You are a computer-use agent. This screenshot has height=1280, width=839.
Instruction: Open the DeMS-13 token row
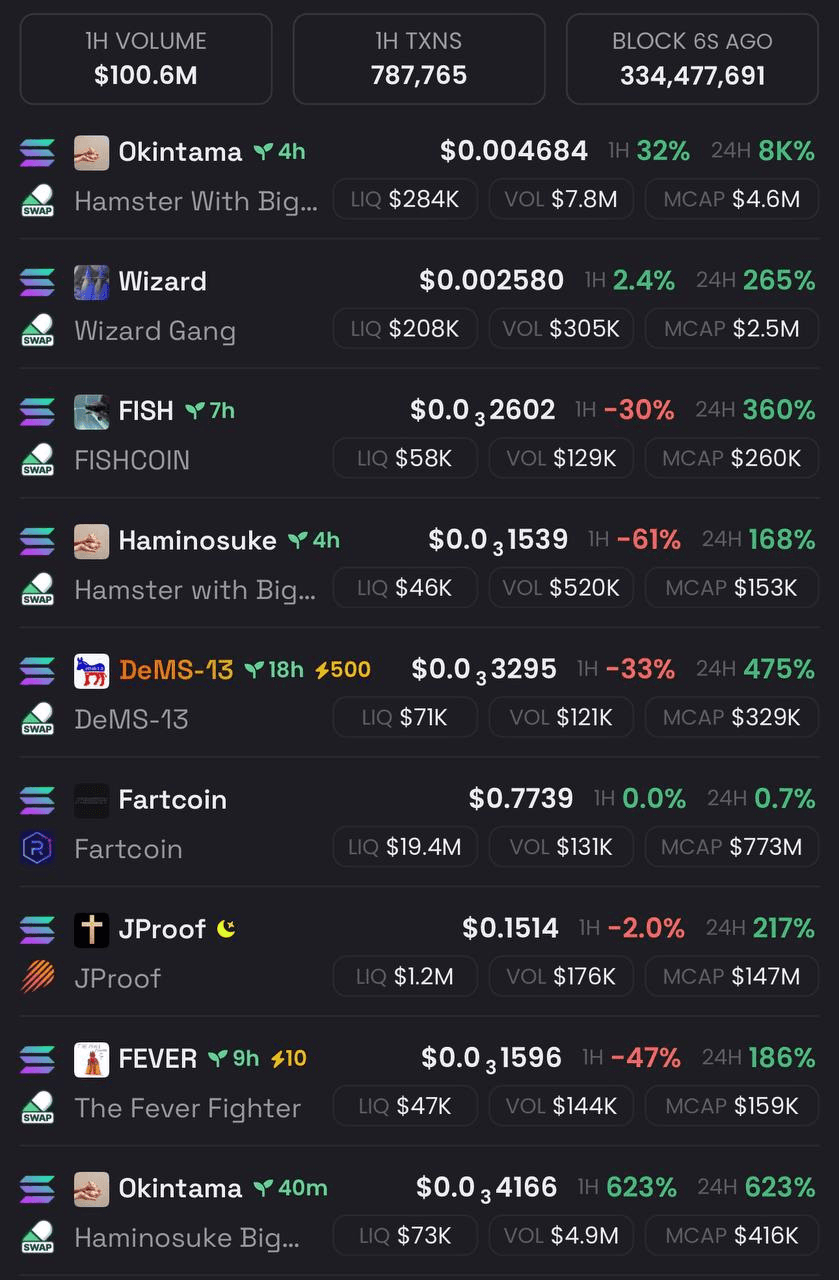176,670
